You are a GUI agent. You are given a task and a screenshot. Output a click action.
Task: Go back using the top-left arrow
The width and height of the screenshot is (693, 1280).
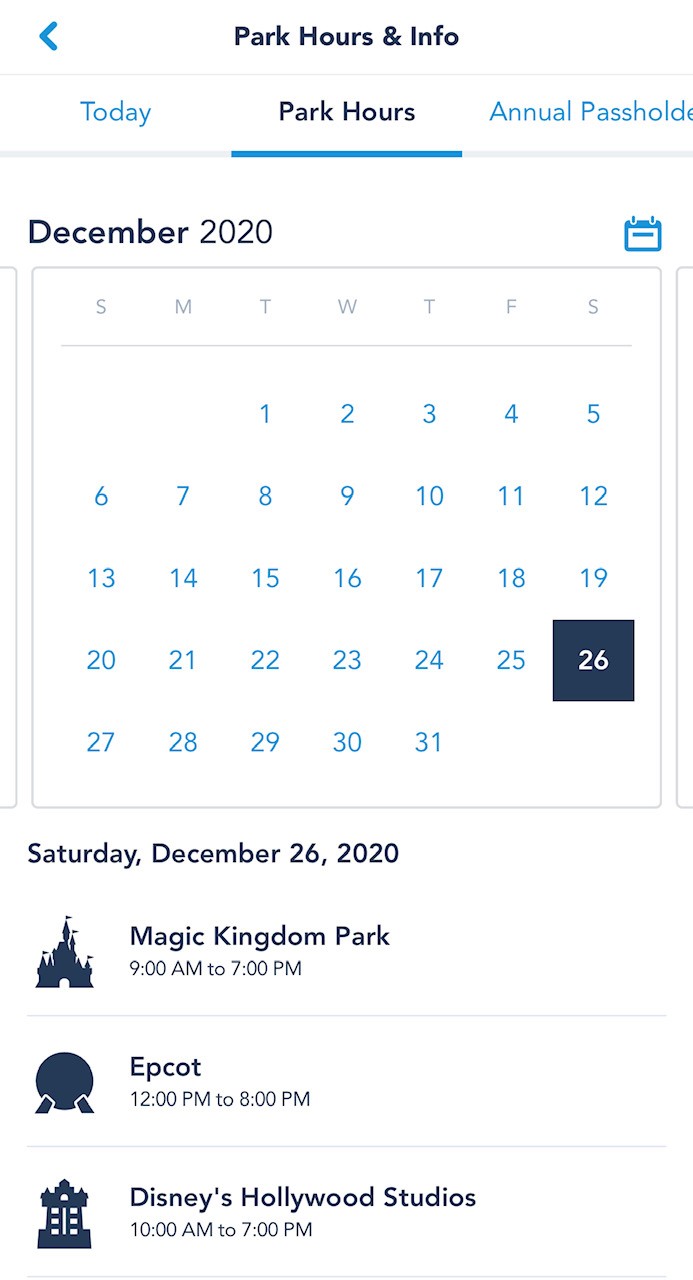(x=49, y=37)
